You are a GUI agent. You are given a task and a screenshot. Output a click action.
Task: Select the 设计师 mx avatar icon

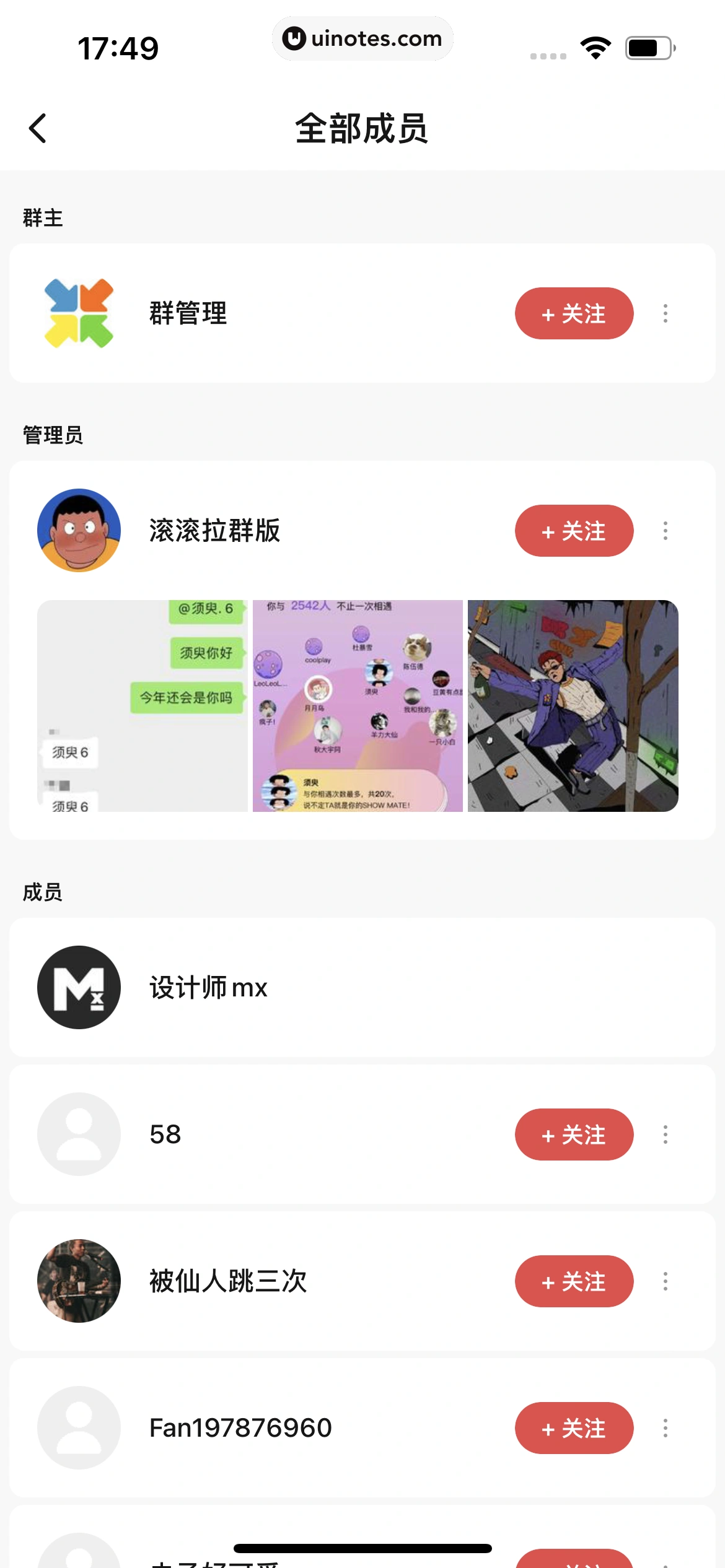coord(79,987)
